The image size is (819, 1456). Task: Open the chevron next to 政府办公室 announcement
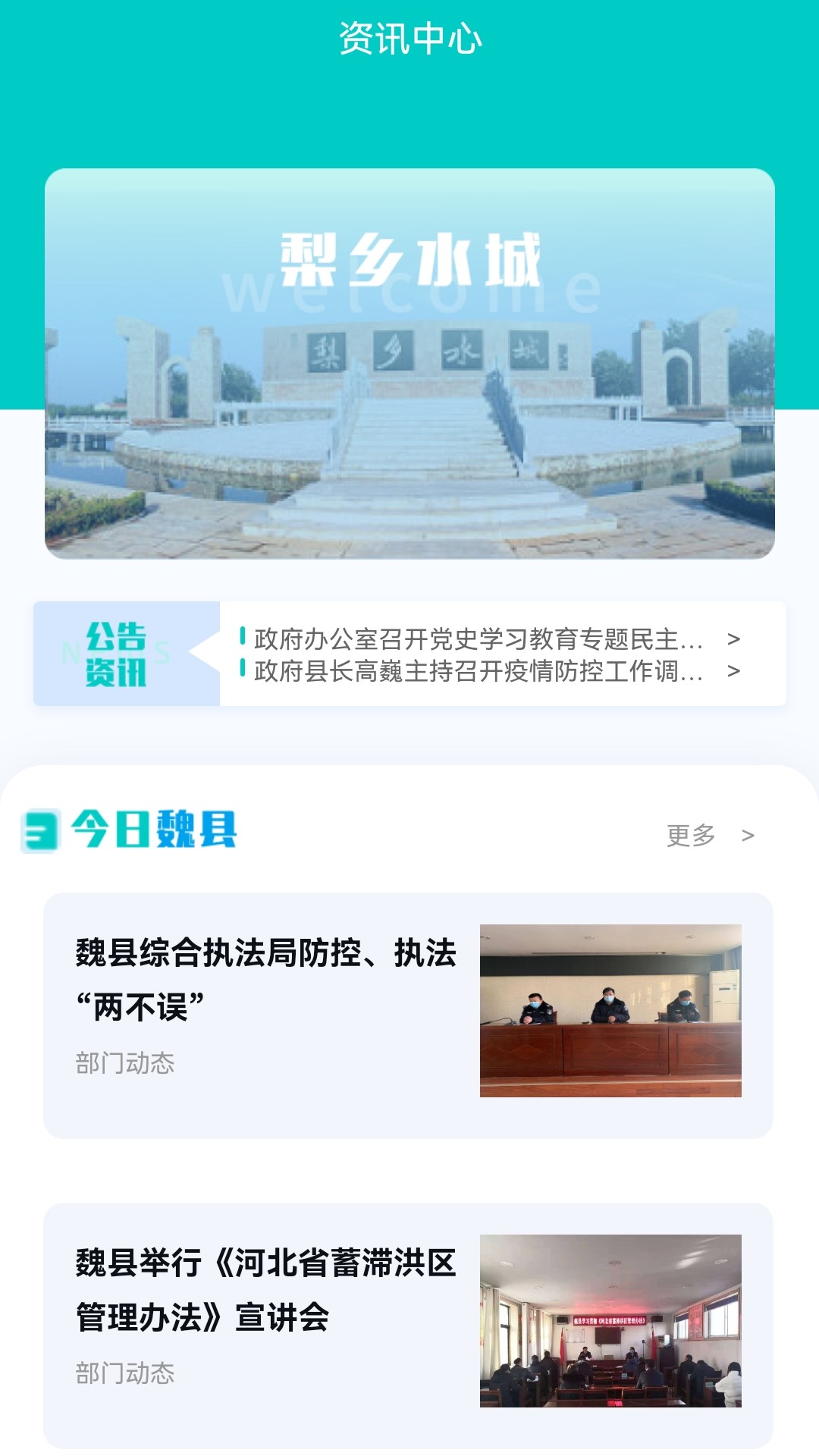[x=733, y=639]
